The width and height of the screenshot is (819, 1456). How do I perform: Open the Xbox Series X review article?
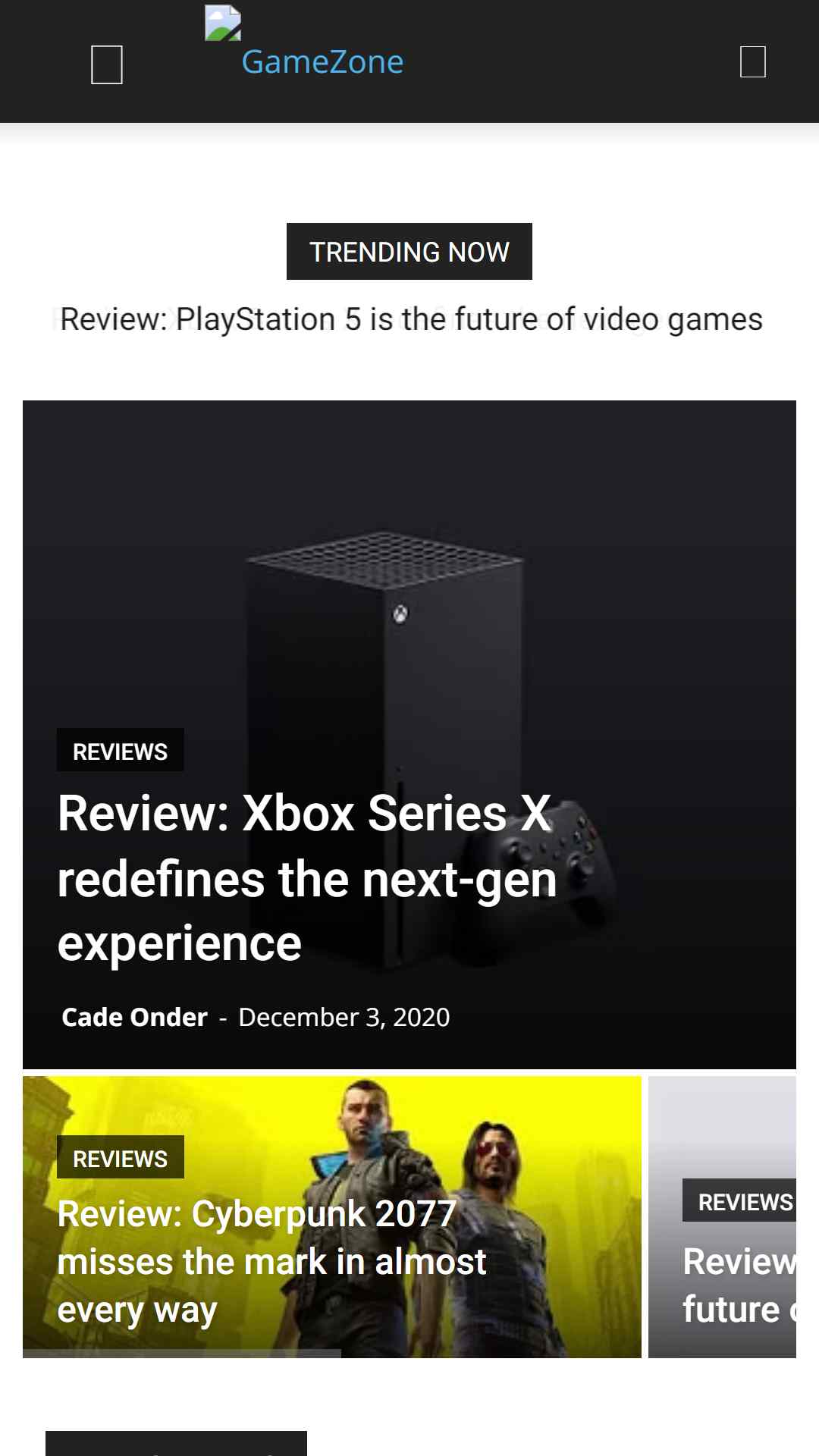307,878
